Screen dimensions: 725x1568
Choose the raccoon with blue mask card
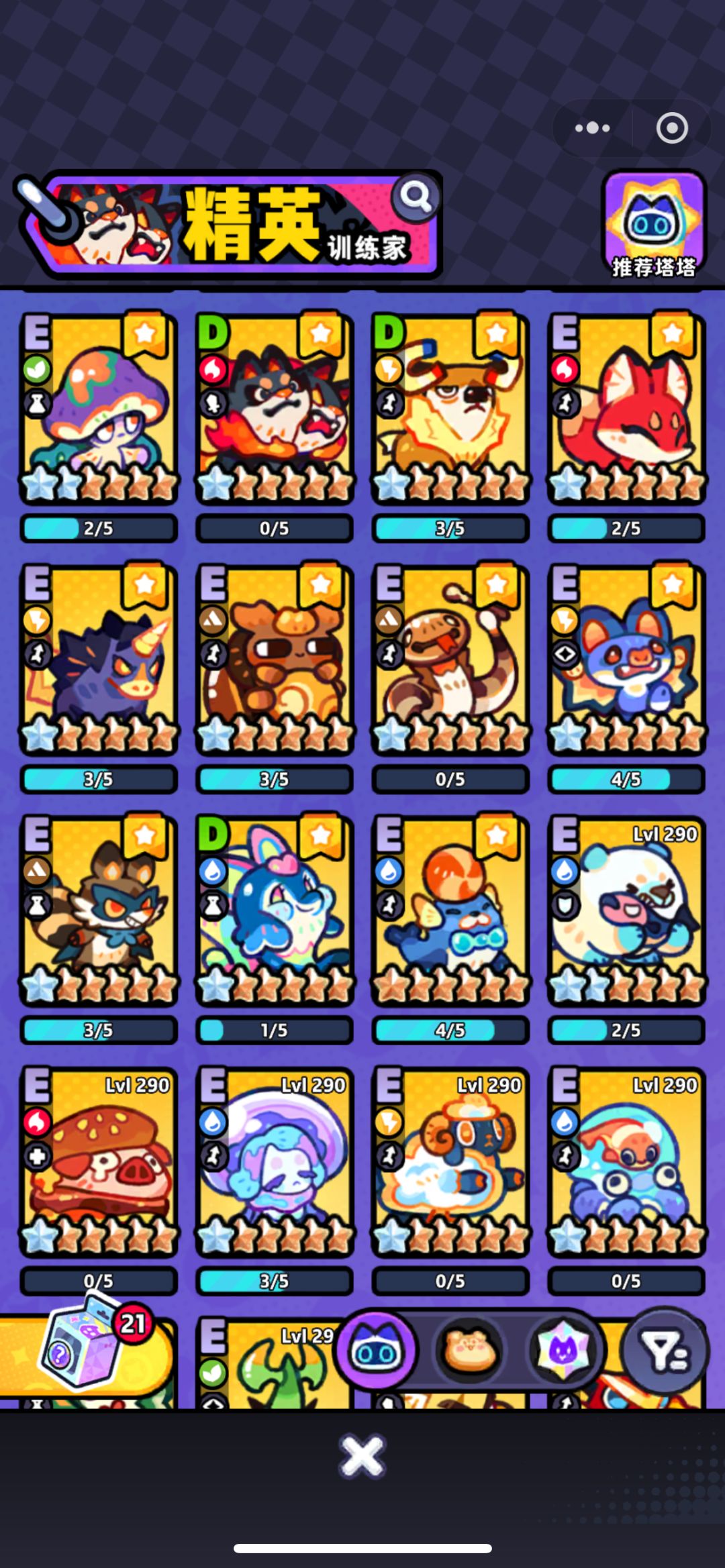pos(99,910)
